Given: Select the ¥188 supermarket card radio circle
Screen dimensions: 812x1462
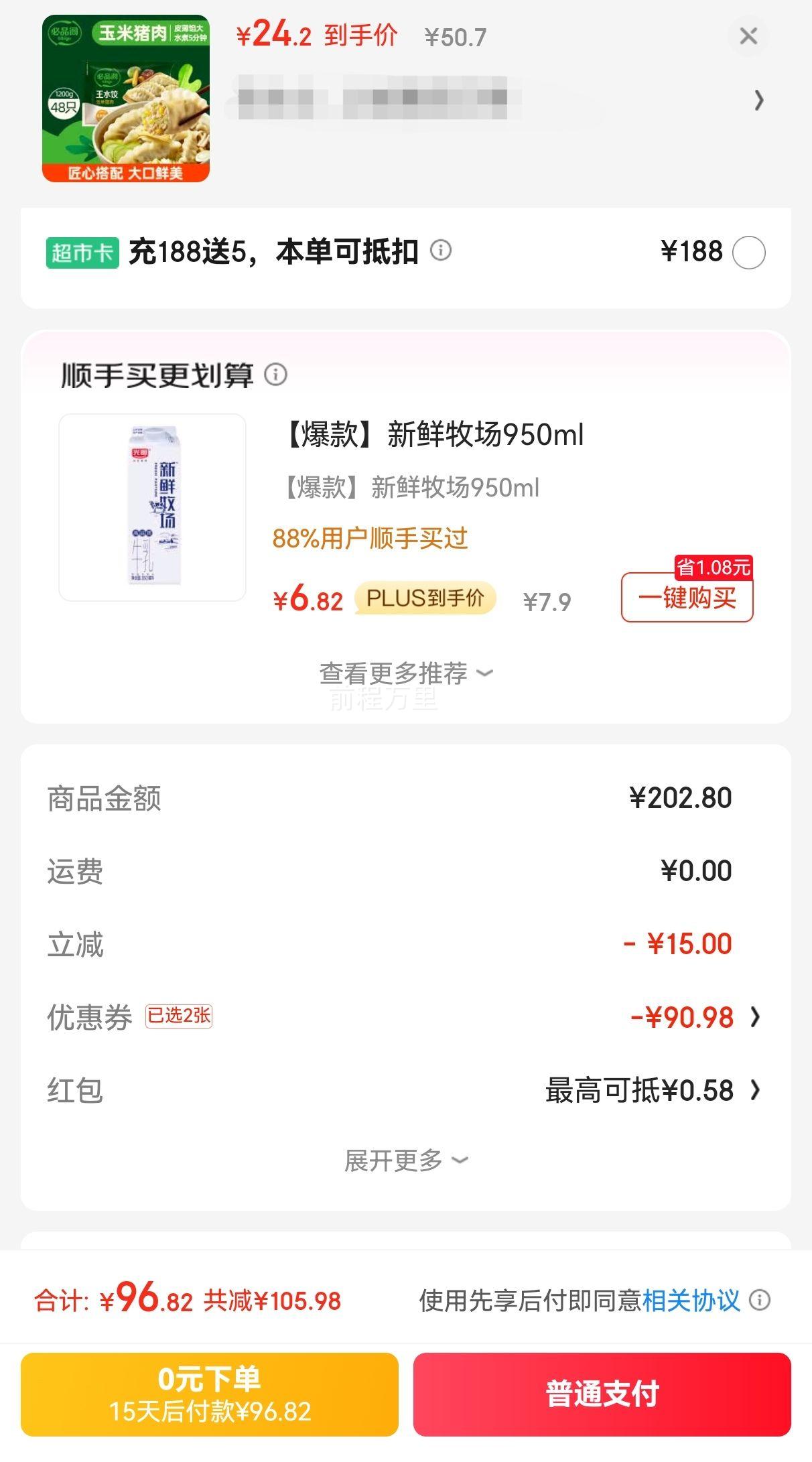Looking at the screenshot, I should point(750,254).
